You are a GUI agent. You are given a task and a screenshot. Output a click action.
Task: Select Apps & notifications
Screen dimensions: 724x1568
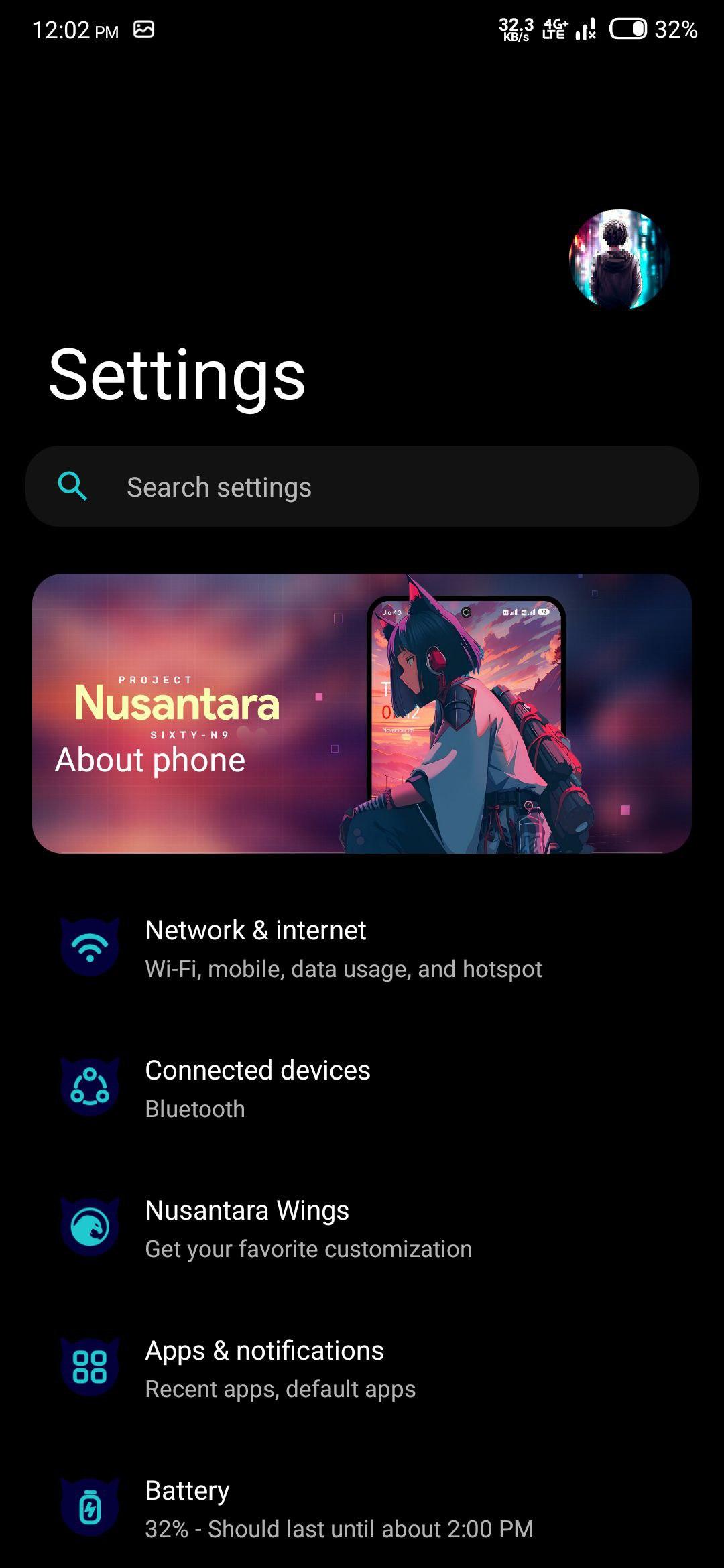362,1369
